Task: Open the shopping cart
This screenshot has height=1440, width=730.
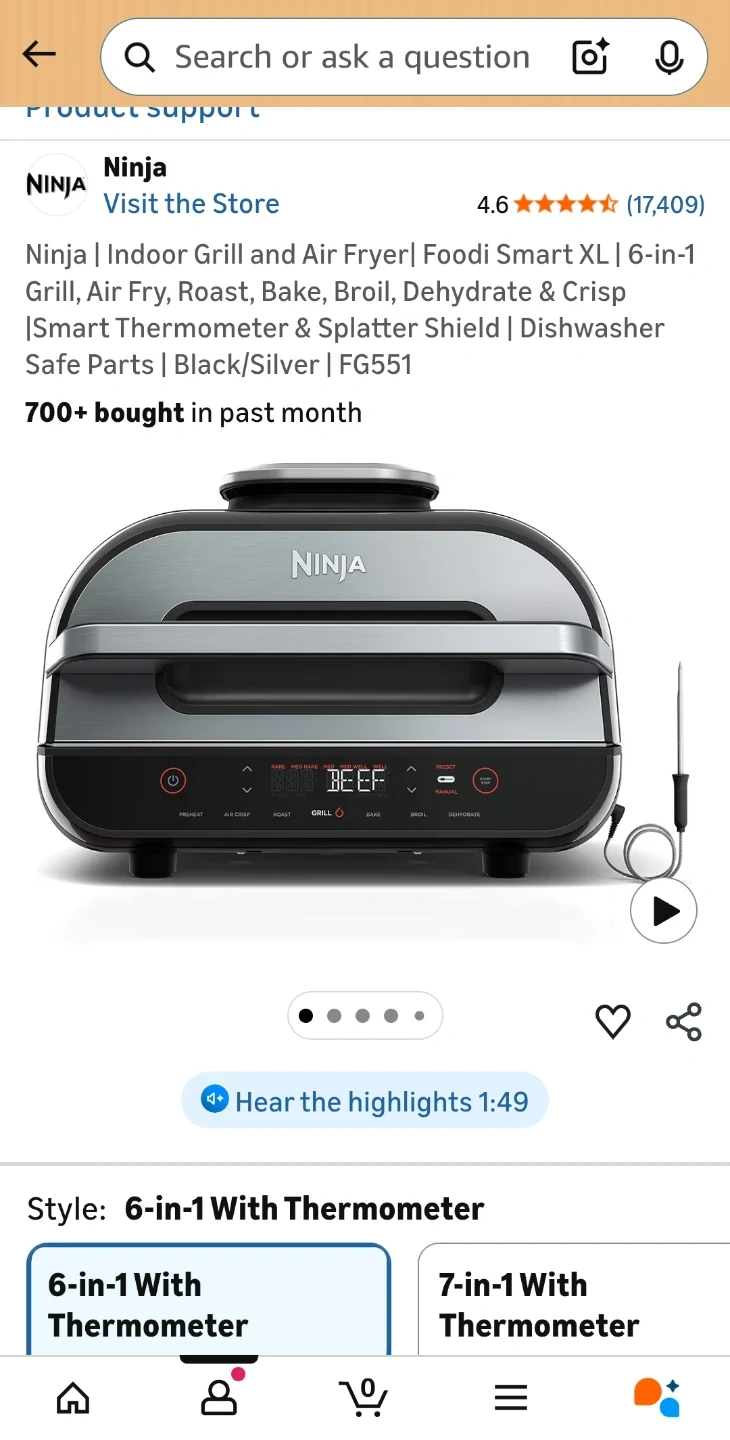Action: (x=364, y=1397)
